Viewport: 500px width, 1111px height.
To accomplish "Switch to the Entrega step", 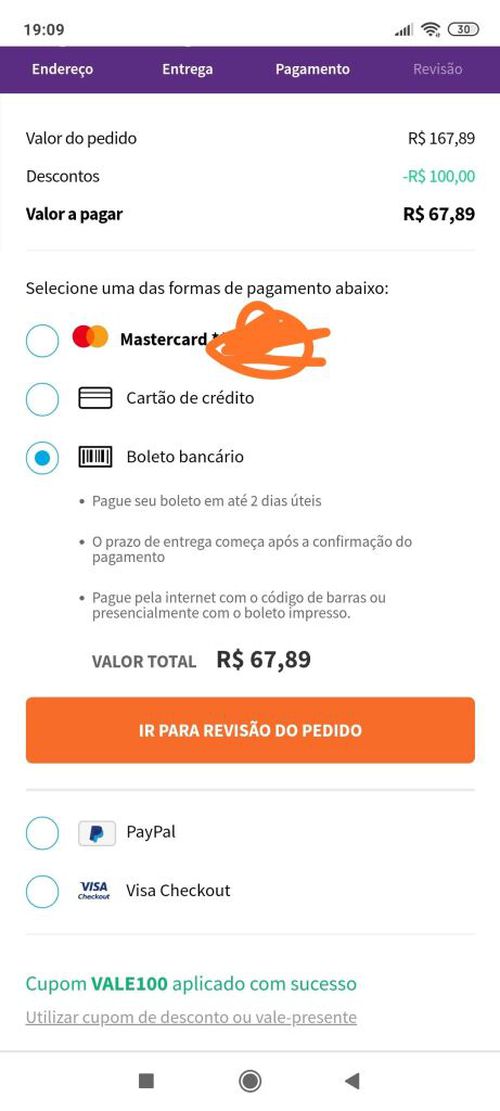I will click(x=187, y=69).
